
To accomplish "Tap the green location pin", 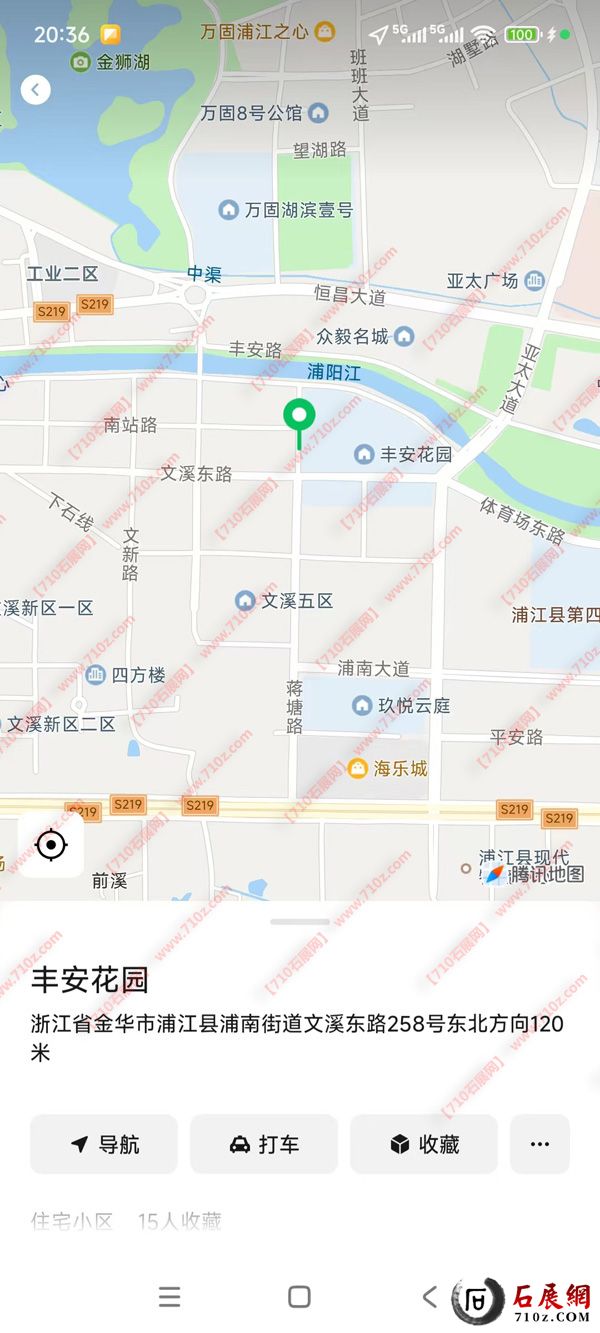I will (299, 414).
